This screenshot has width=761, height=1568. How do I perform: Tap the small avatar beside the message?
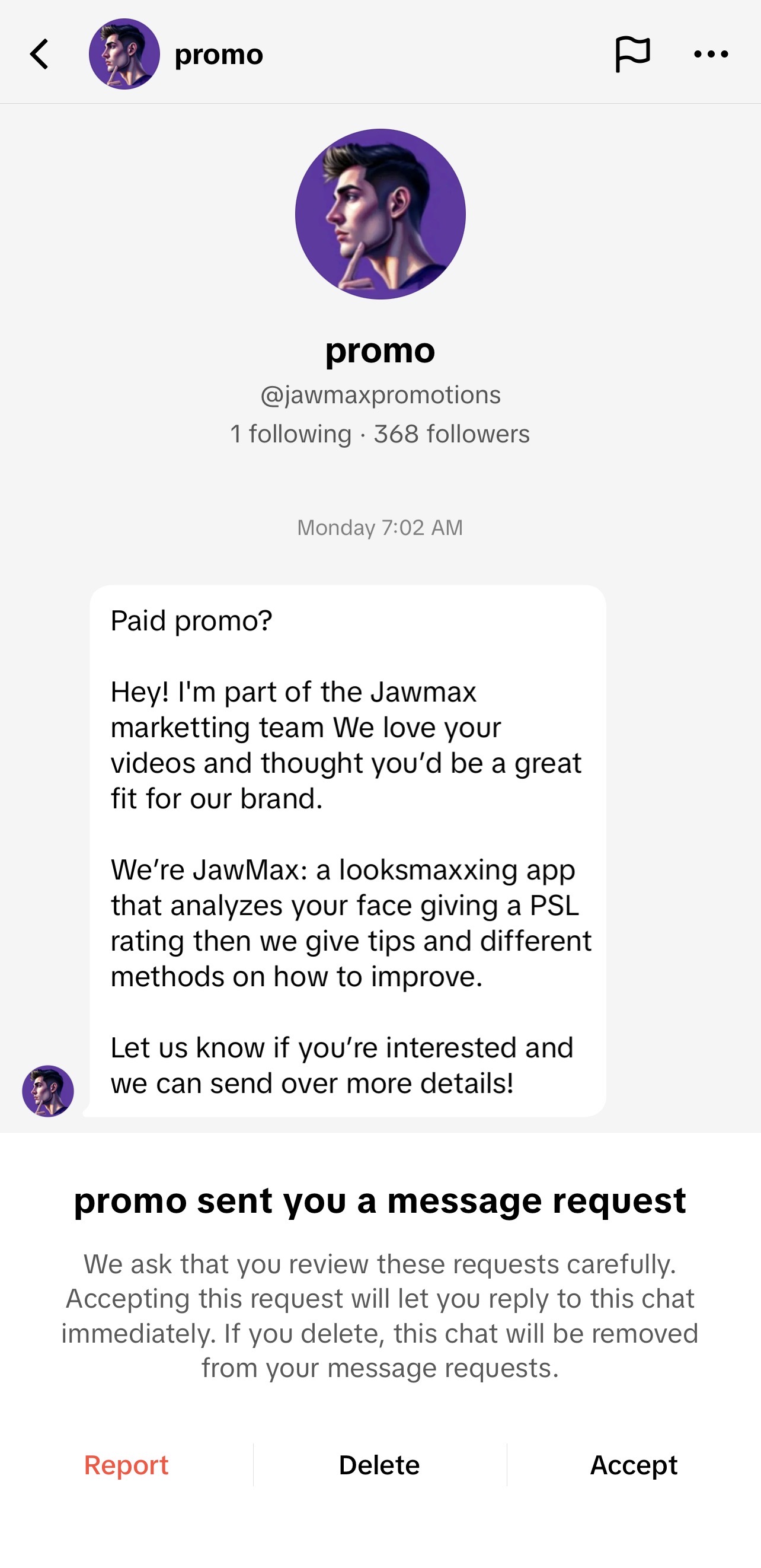pyautogui.click(x=48, y=1091)
